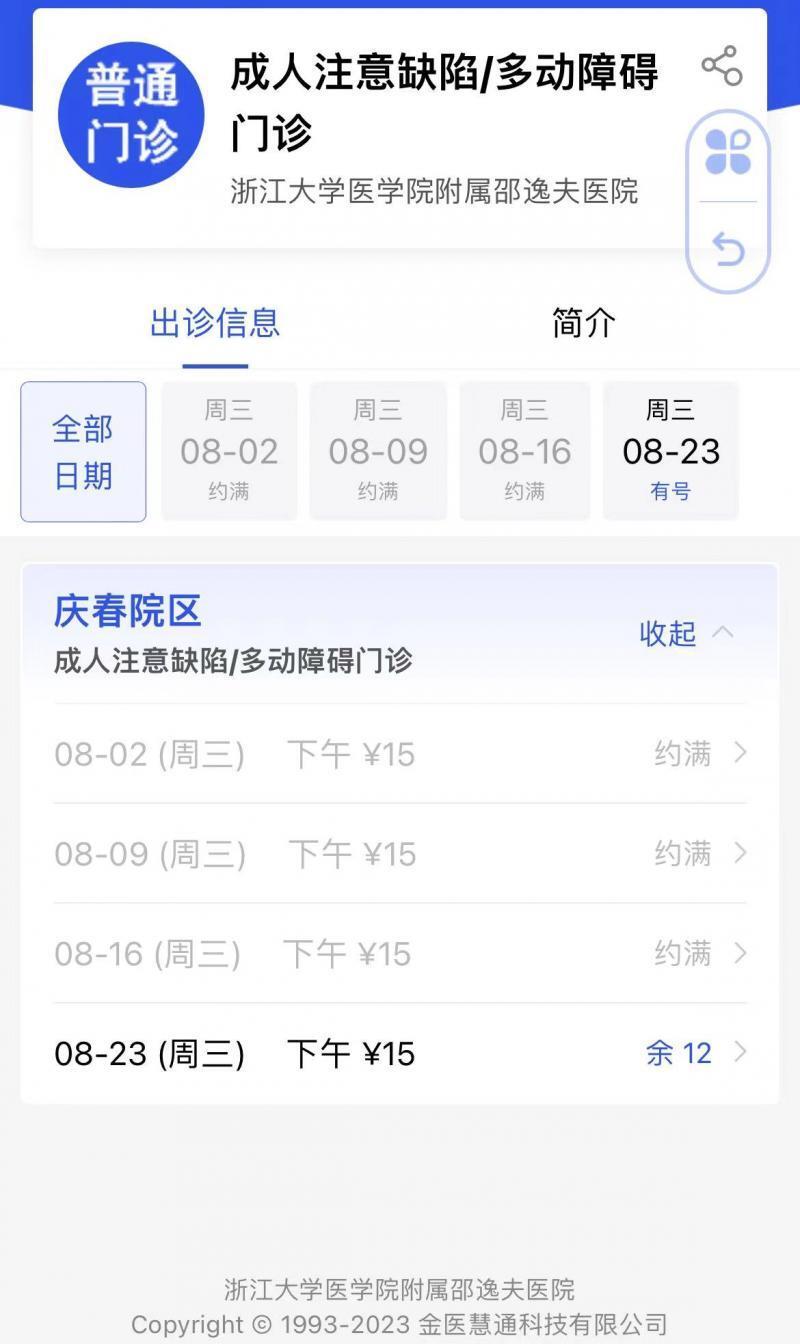Pick the 08-23 date with 有号
Image resolution: width=800 pixels, height=1344 pixels.
tap(671, 451)
